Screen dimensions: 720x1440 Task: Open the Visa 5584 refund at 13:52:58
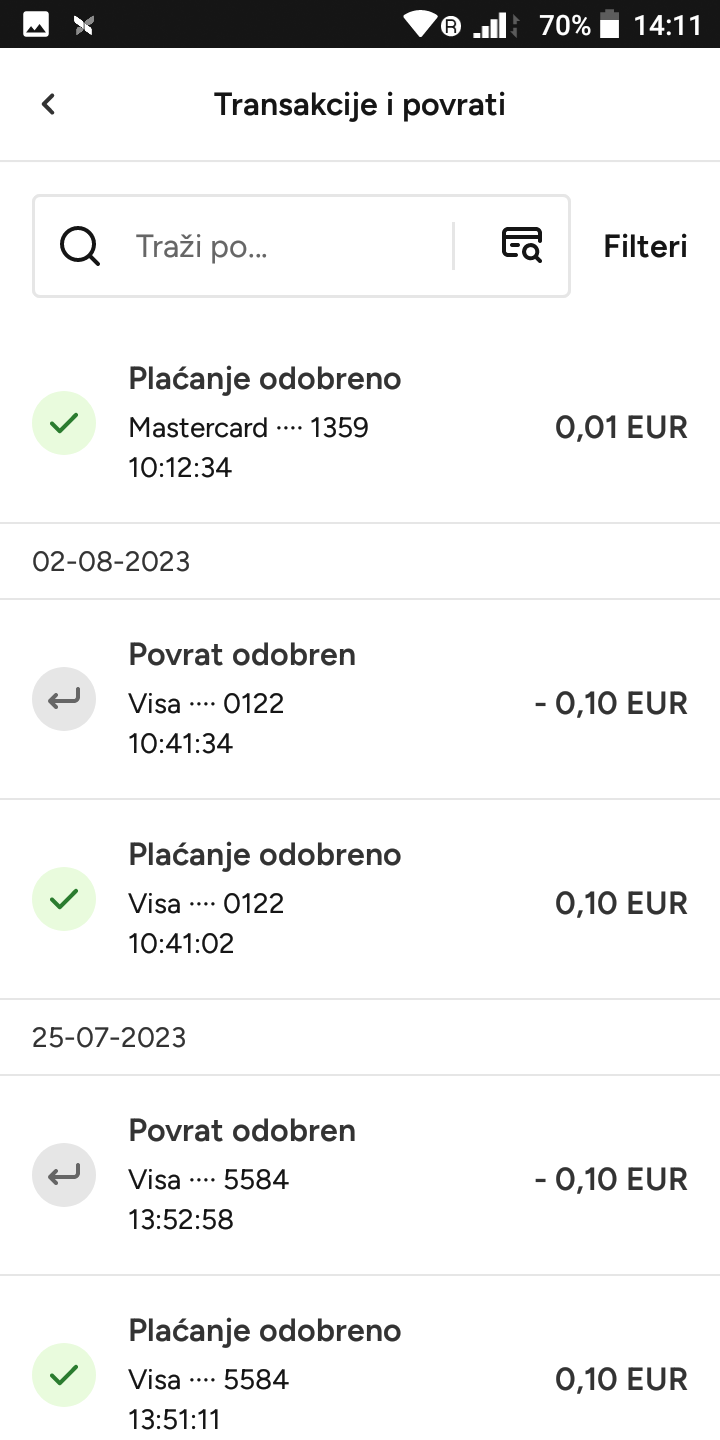[360, 1175]
